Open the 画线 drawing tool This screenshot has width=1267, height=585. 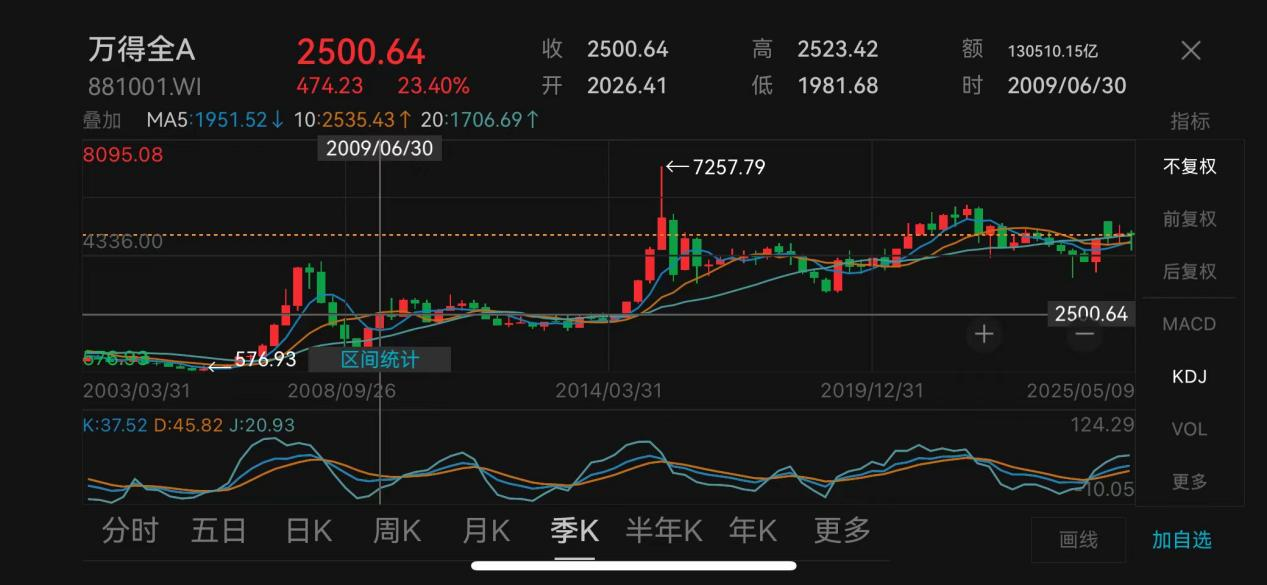1078,540
